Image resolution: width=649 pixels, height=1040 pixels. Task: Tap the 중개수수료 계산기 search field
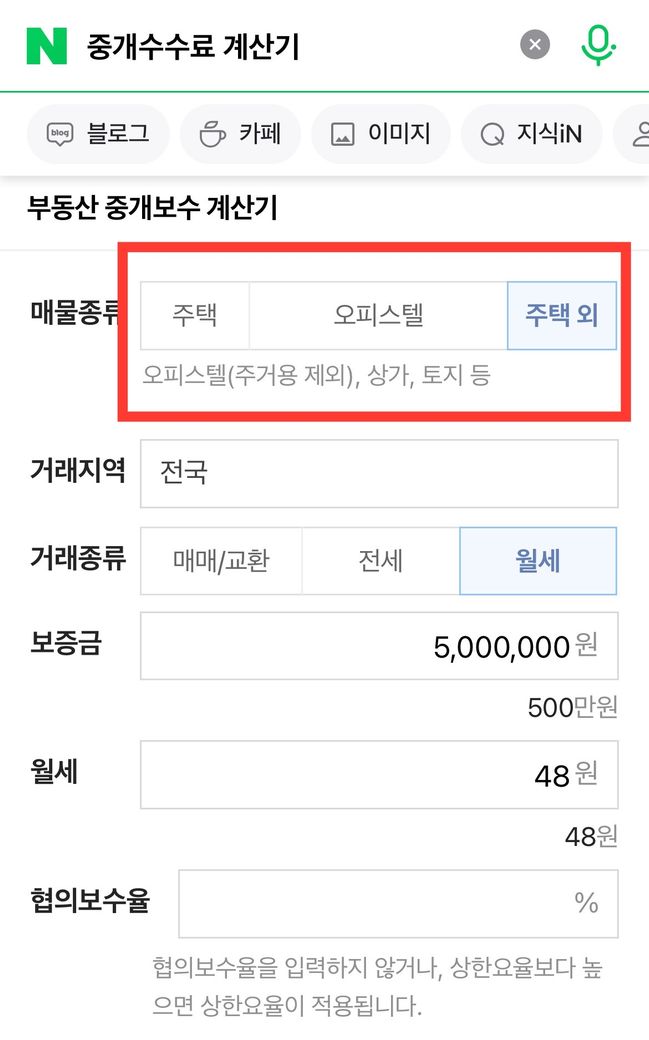click(290, 45)
